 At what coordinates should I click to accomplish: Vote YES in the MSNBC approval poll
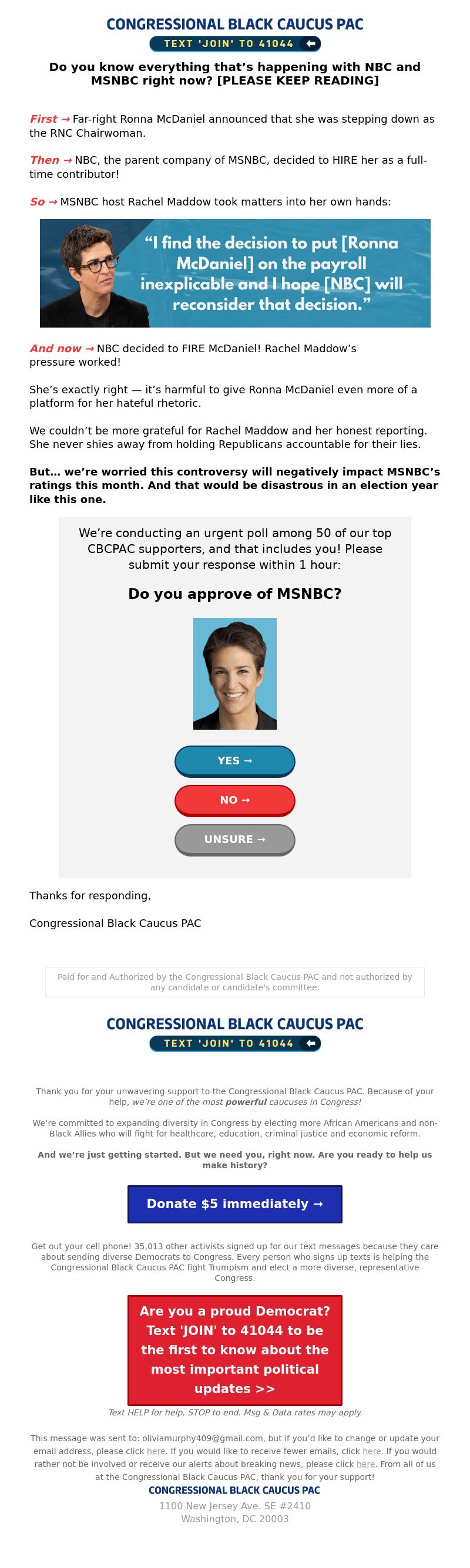coord(234,760)
